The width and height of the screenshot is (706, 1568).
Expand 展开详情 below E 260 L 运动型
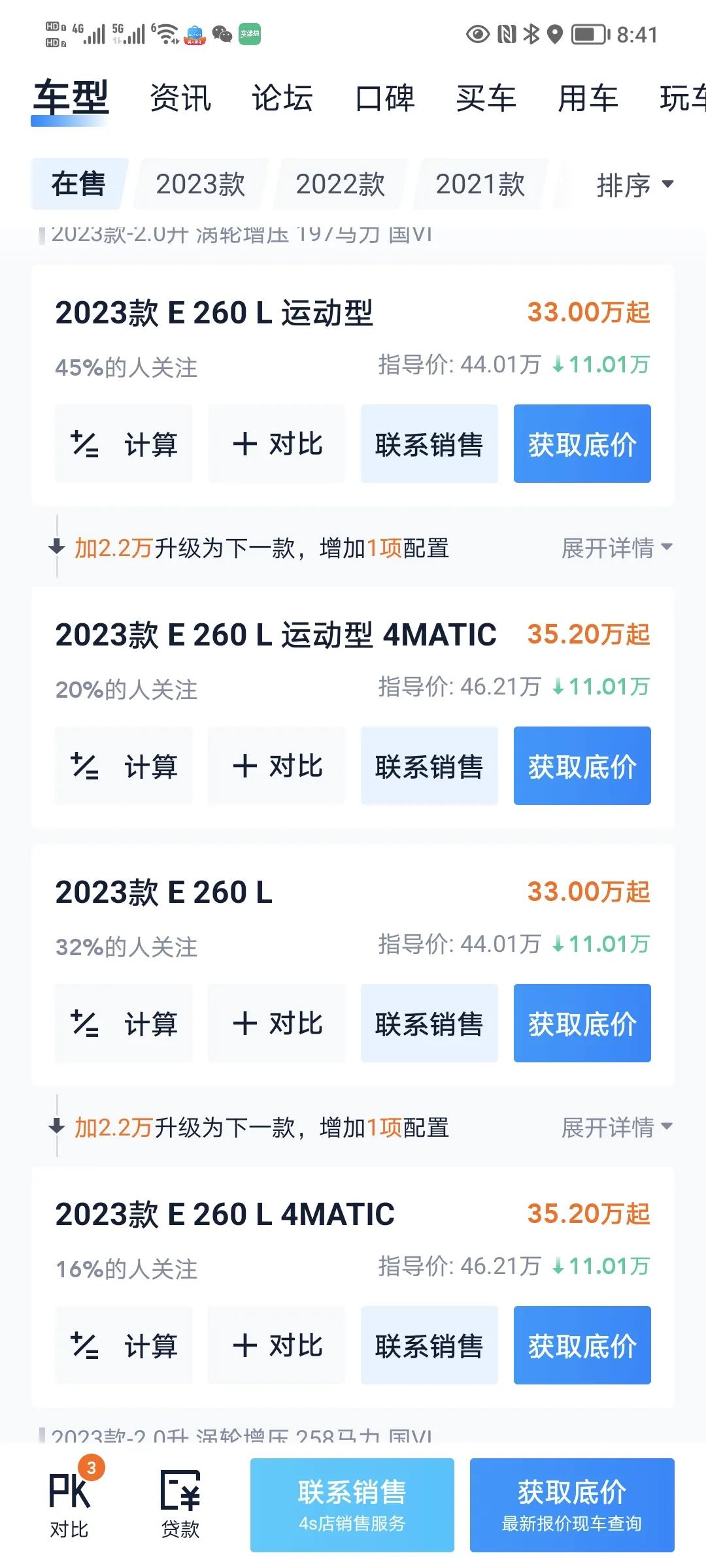click(616, 547)
